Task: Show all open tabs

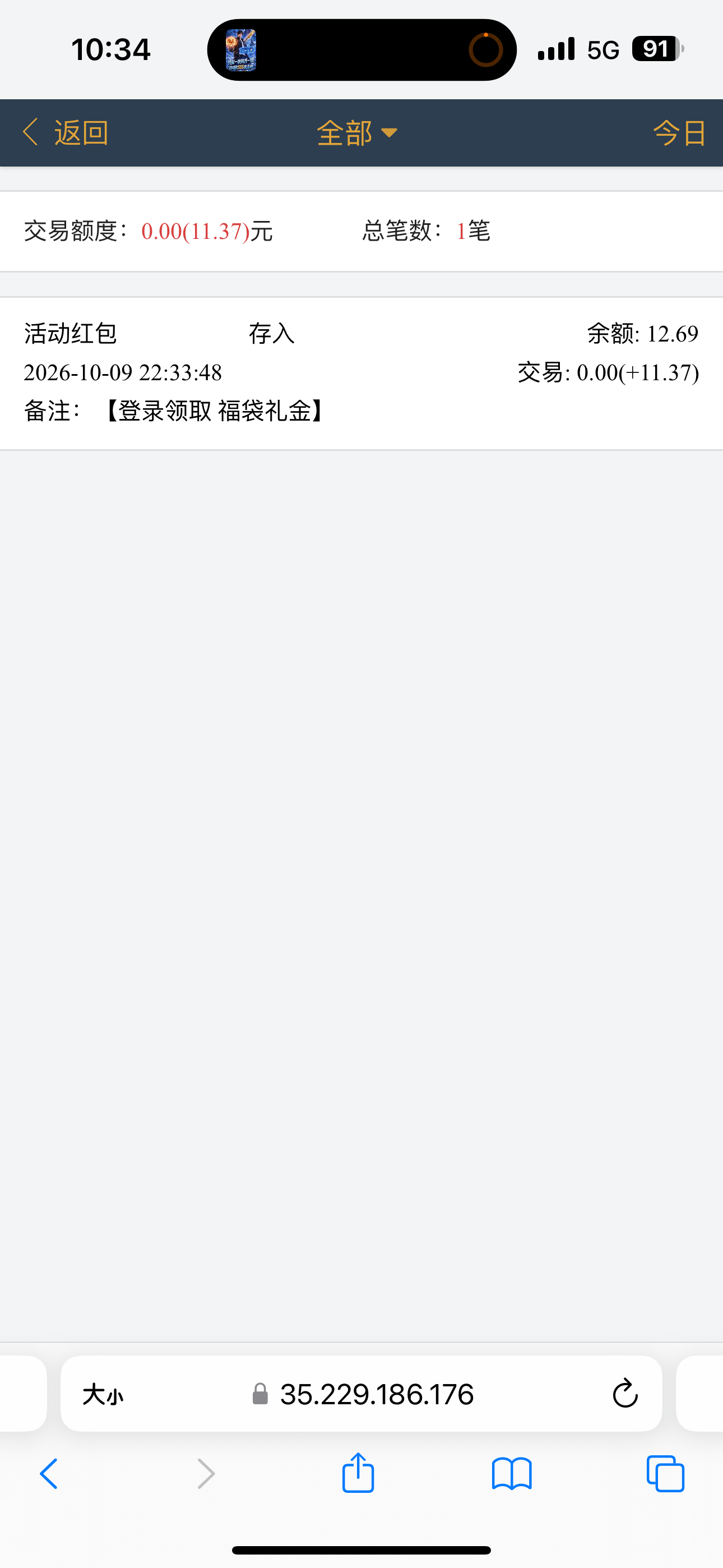Action: 665,1474
